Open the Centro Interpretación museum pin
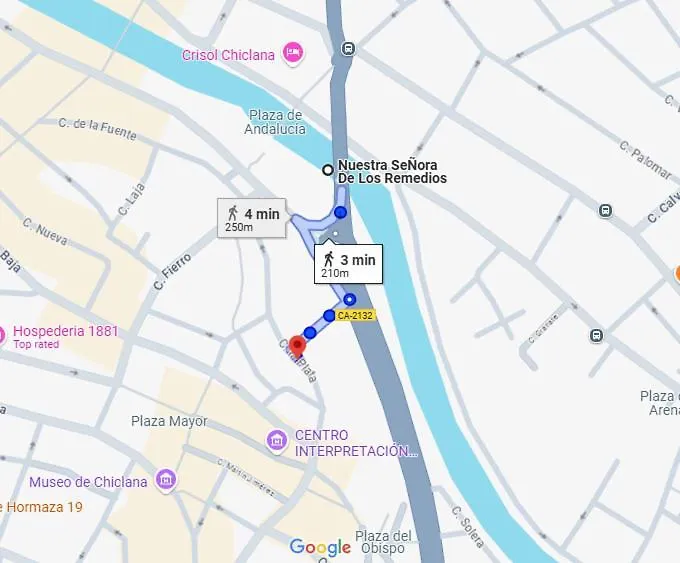 (x=276, y=440)
